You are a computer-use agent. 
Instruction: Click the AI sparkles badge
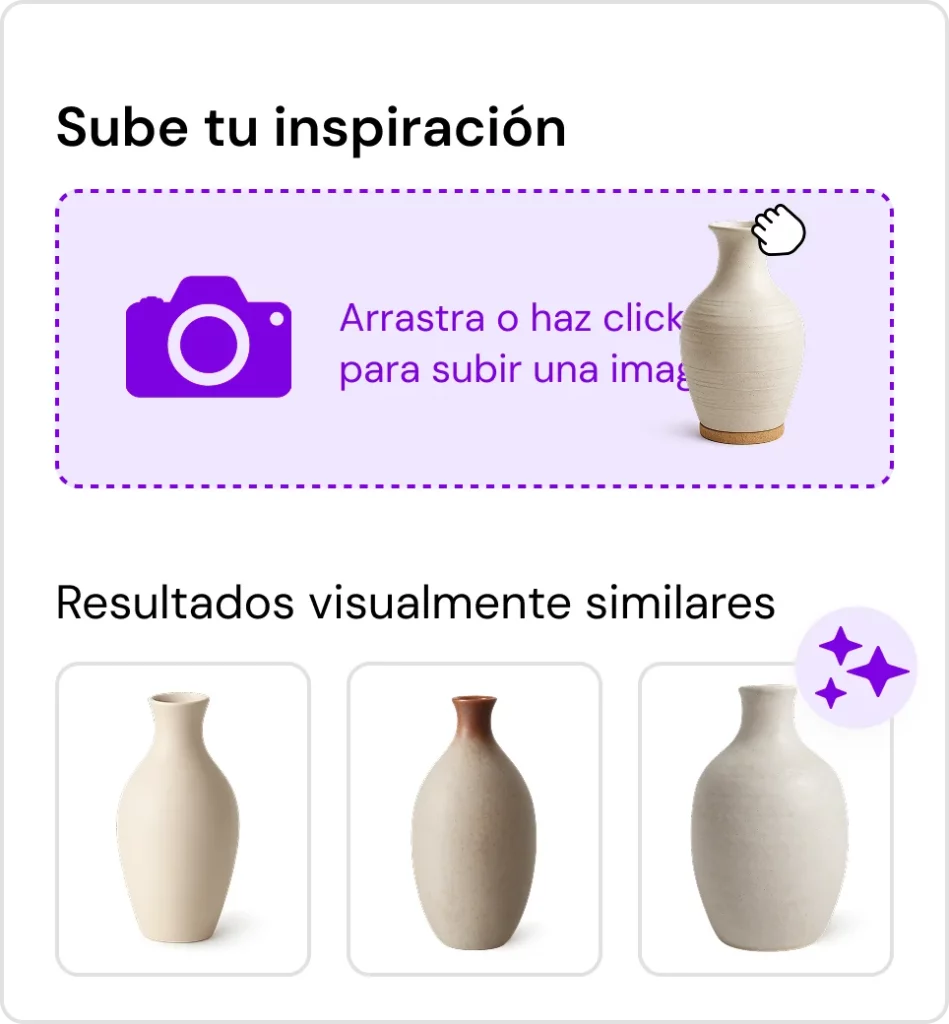point(856,665)
